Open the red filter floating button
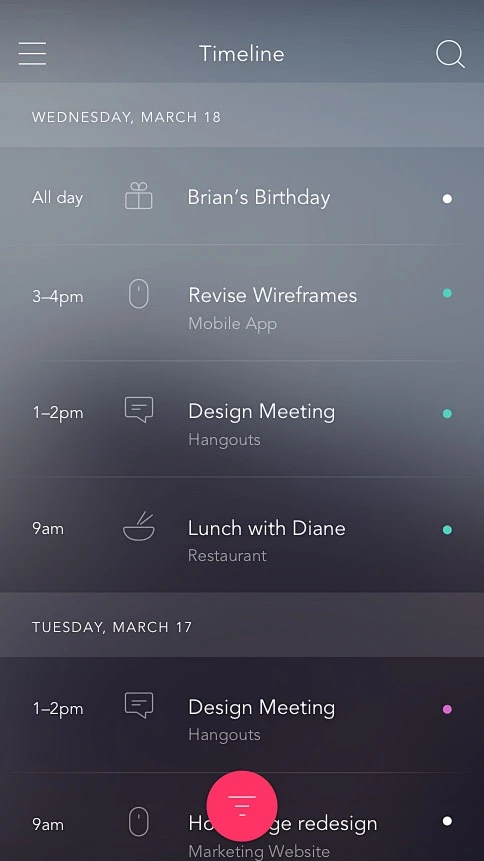This screenshot has height=861, width=484. pyautogui.click(x=242, y=806)
